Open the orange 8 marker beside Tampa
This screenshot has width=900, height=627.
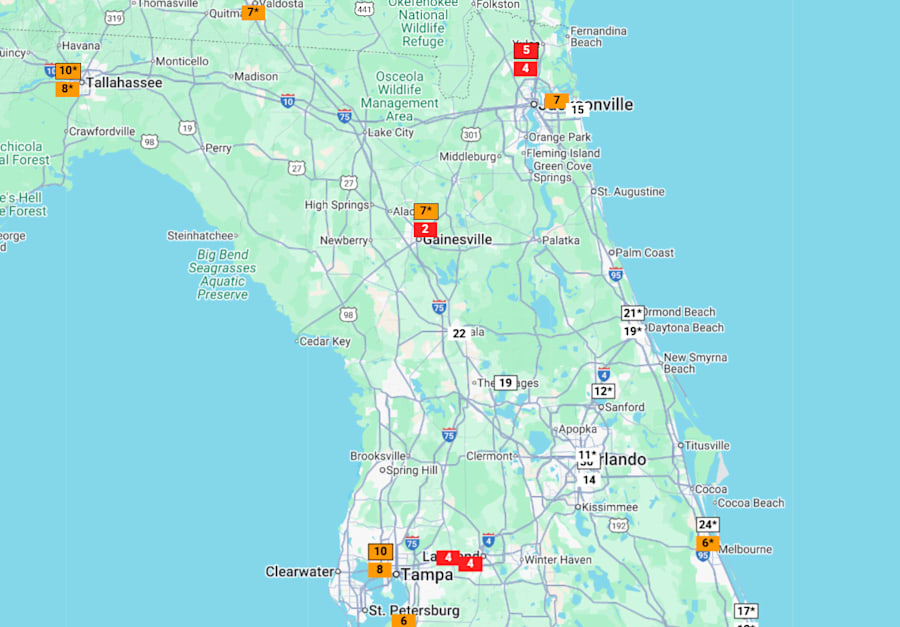tap(380, 570)
